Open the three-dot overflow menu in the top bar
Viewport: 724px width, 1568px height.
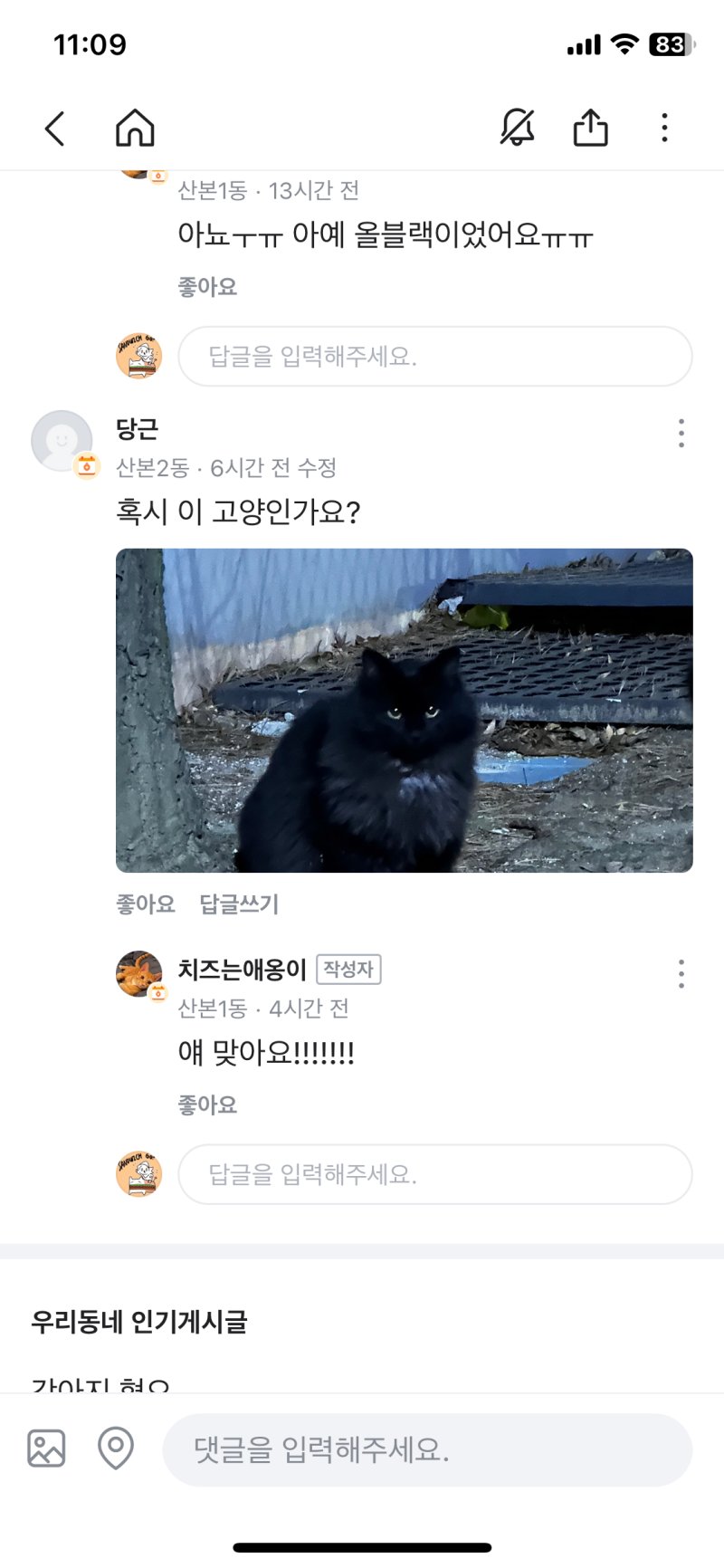tap(665, 129)
